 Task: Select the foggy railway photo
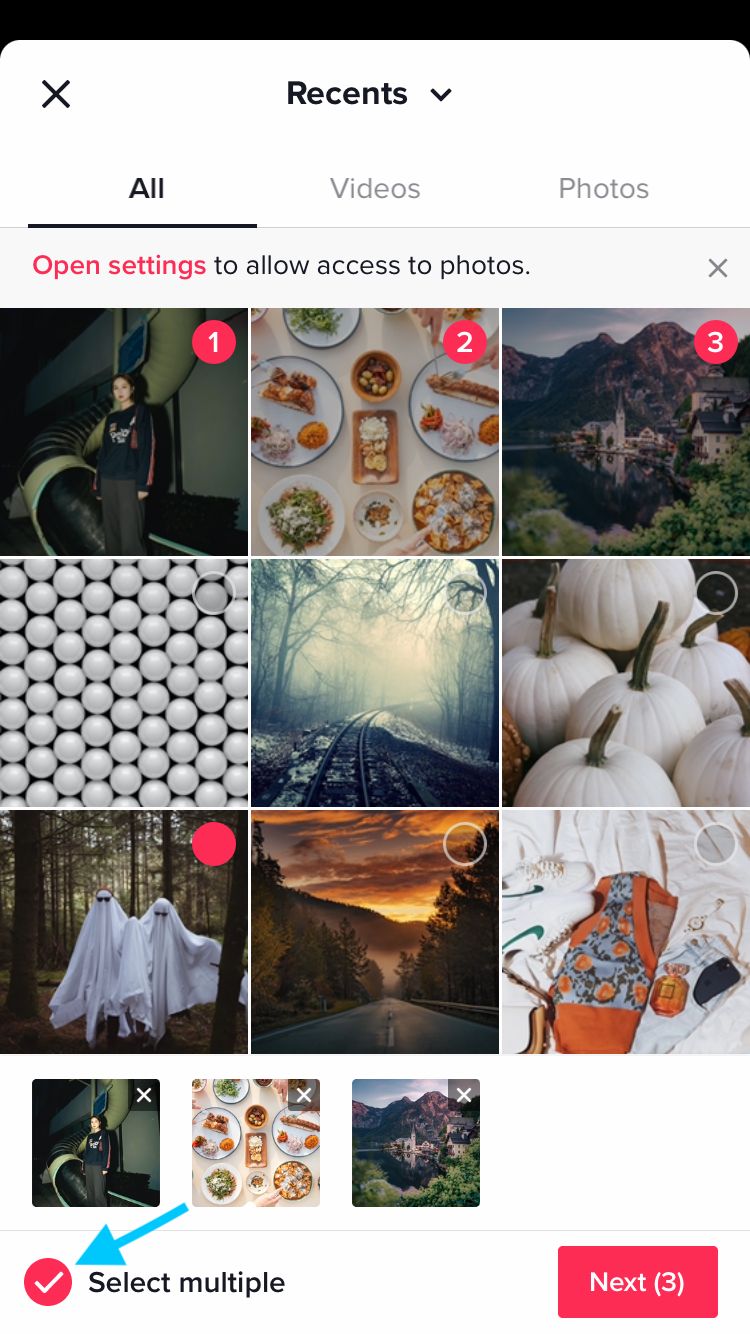[x=464, y=594]
